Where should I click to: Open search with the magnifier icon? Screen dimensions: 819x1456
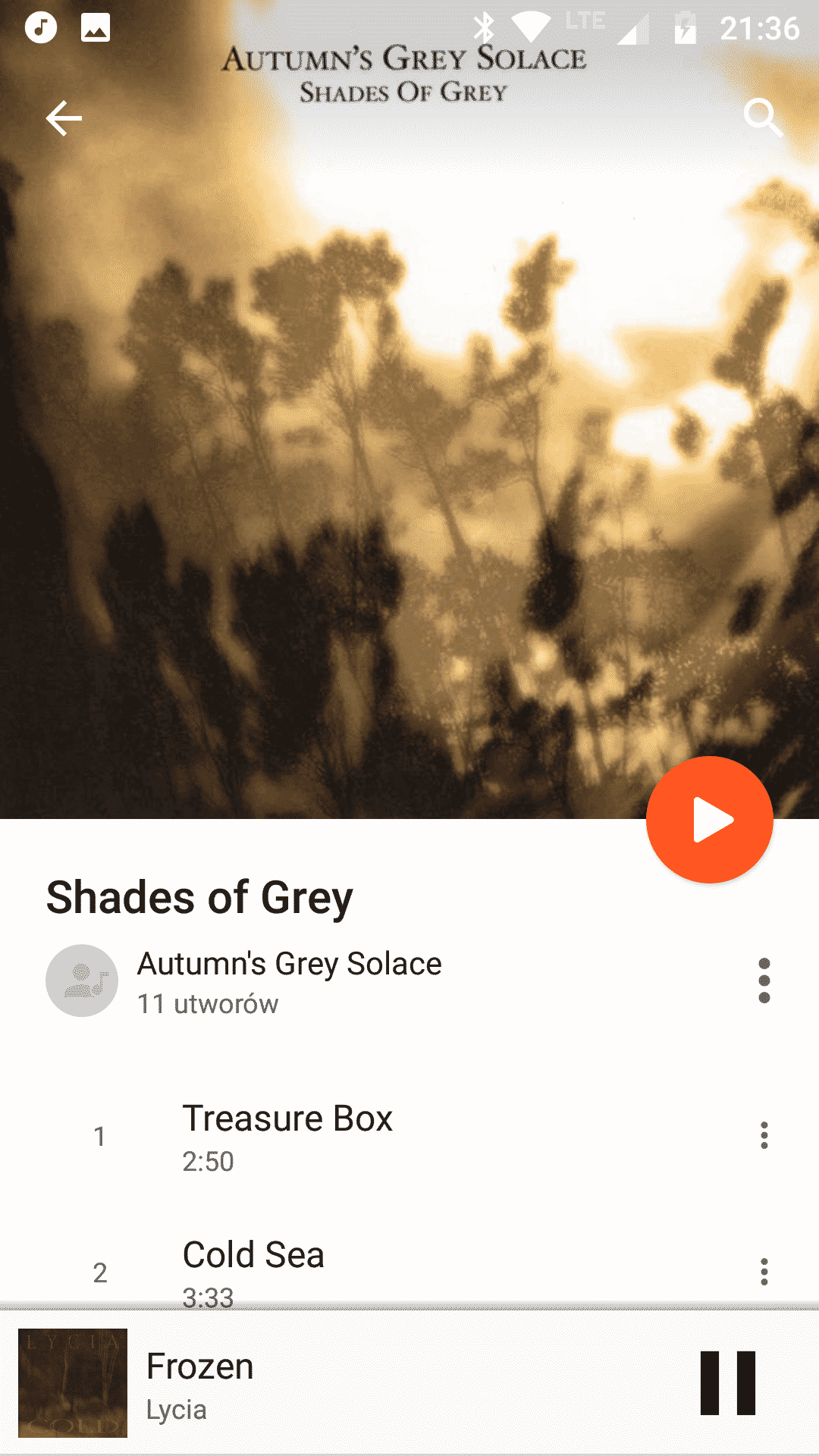point(762,118)
